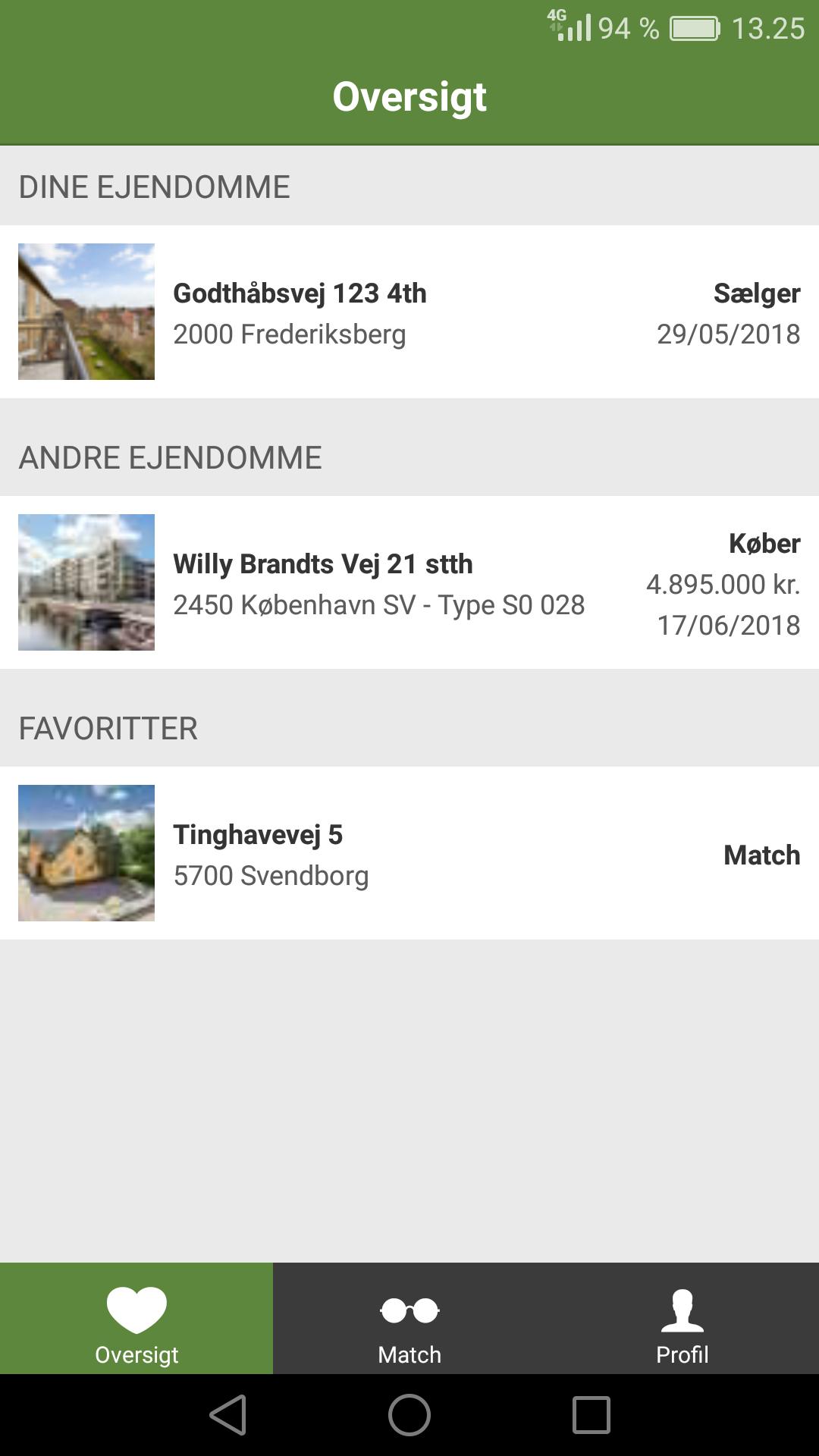Tap the Match label on Tinghavevej 5
The image size is (819, 1456).
point(761,855)
